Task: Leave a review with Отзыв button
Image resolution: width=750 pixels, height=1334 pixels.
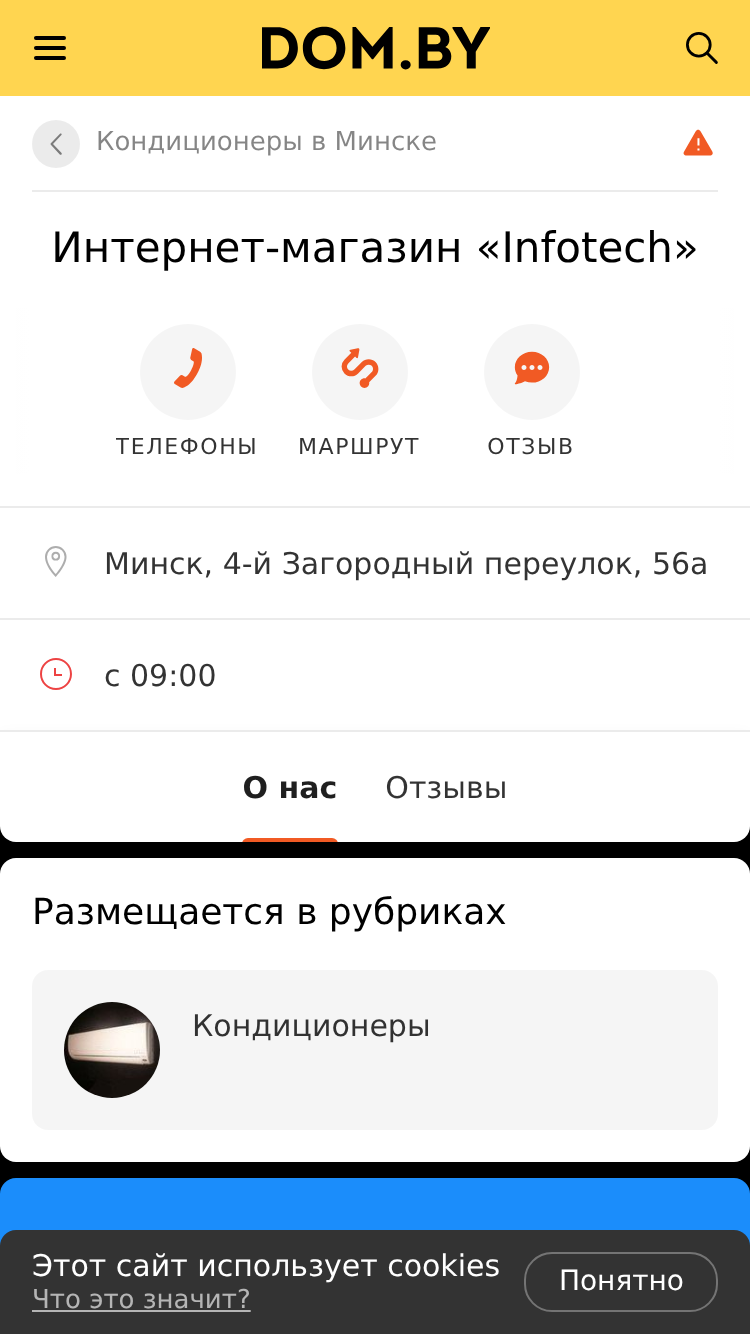Action: point(531,372)
